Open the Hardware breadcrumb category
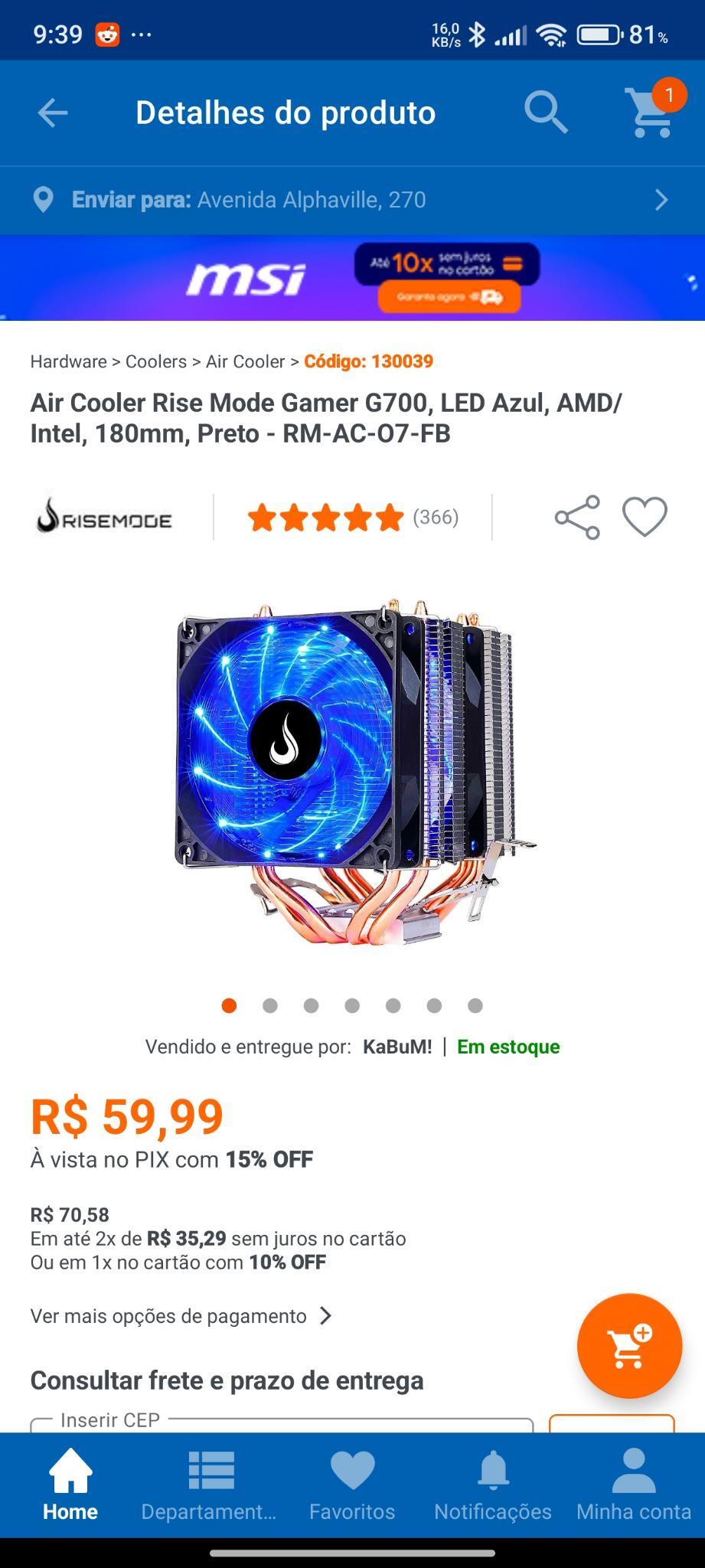This screenshot has height=1568, width=705. pos(68,361)
